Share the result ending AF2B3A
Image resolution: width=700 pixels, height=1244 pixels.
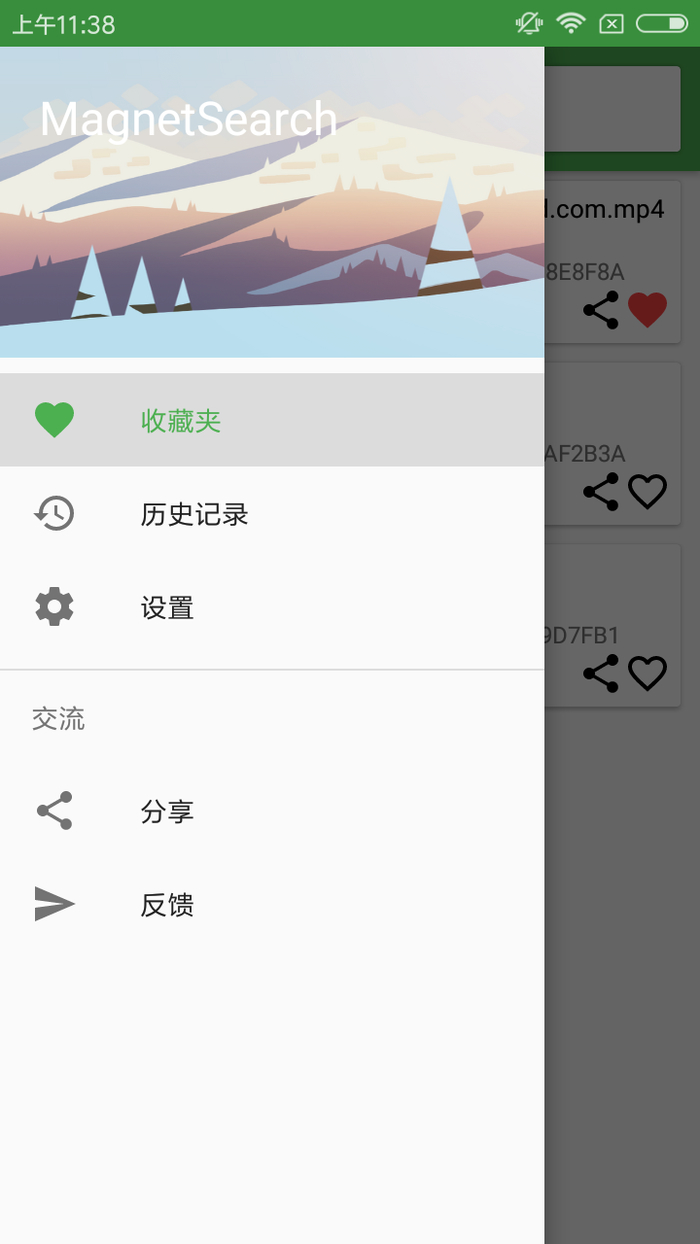(x=601, y=492)
